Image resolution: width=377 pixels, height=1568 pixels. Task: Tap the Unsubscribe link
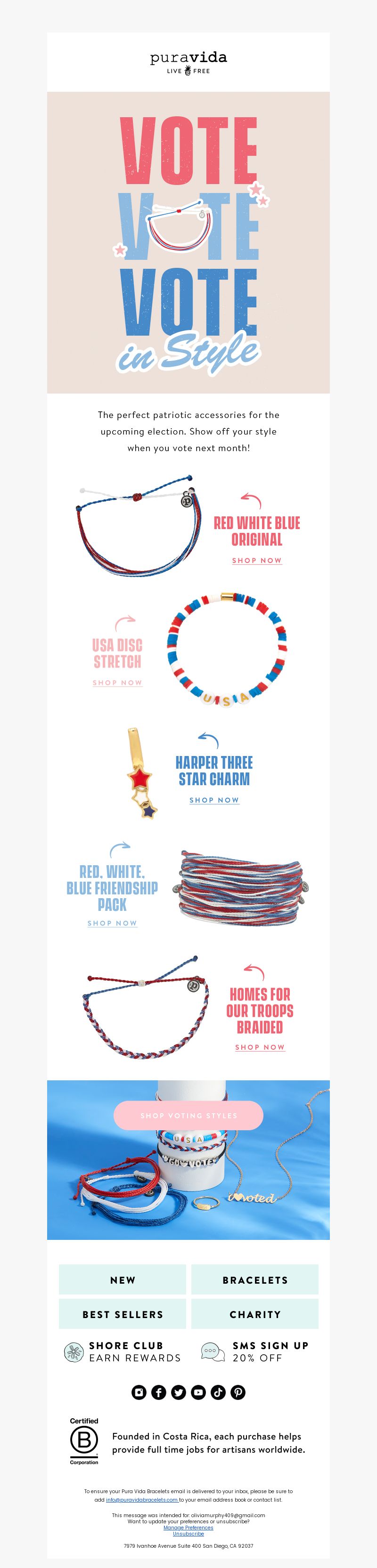188,1533
